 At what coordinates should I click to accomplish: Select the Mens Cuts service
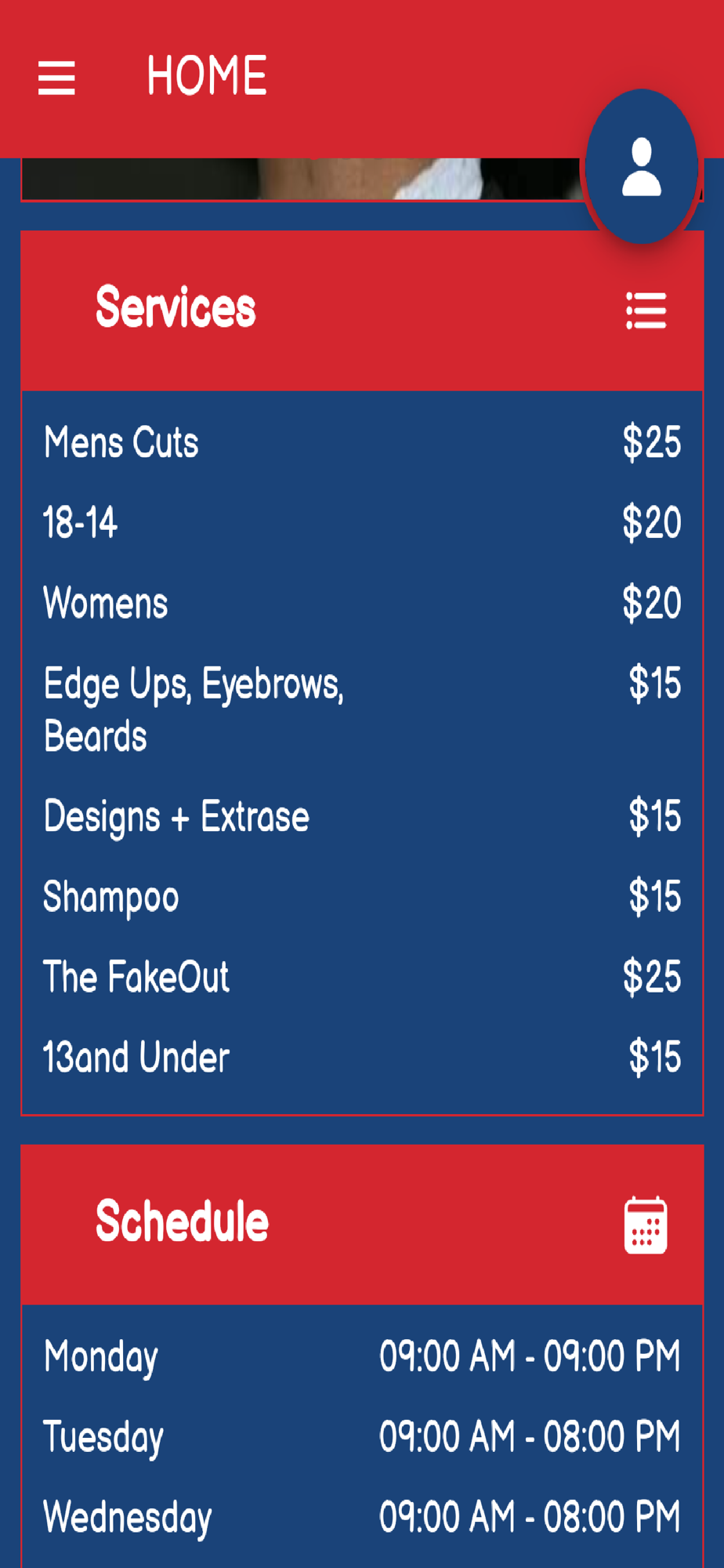(362, 442)
